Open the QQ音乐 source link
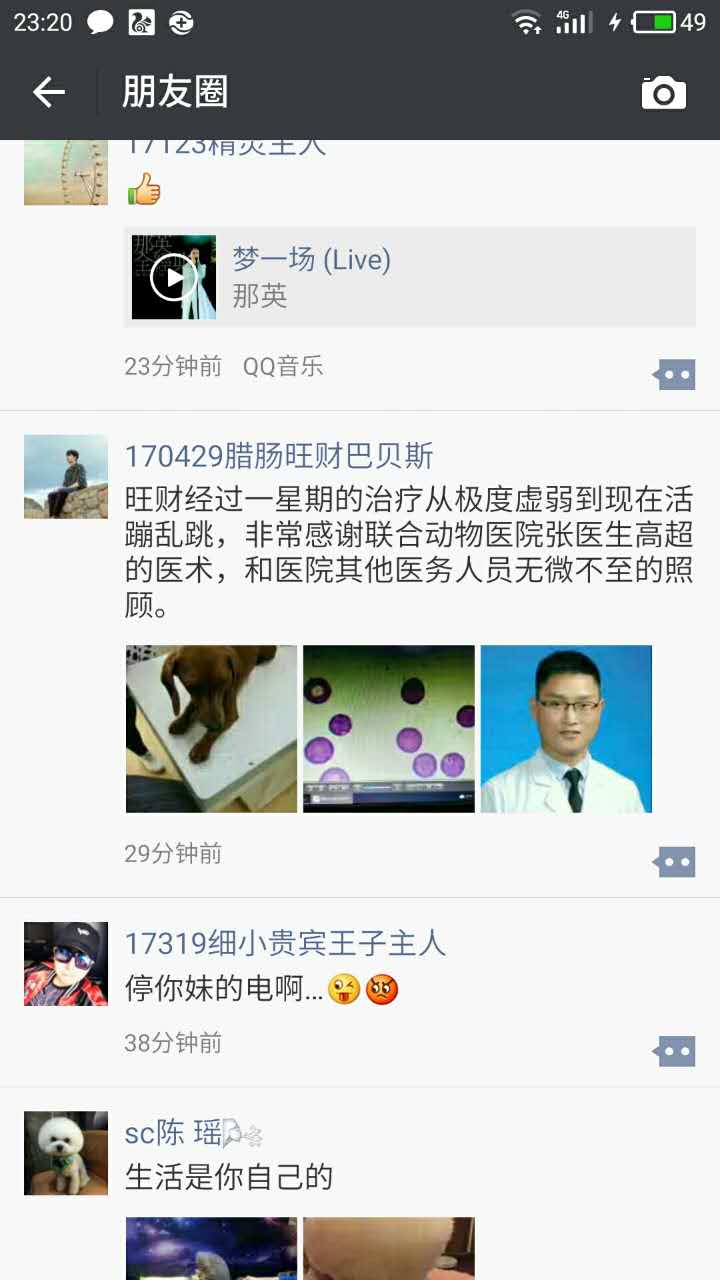This screenshot has height=1280, width=720. [x=283, y=366]
